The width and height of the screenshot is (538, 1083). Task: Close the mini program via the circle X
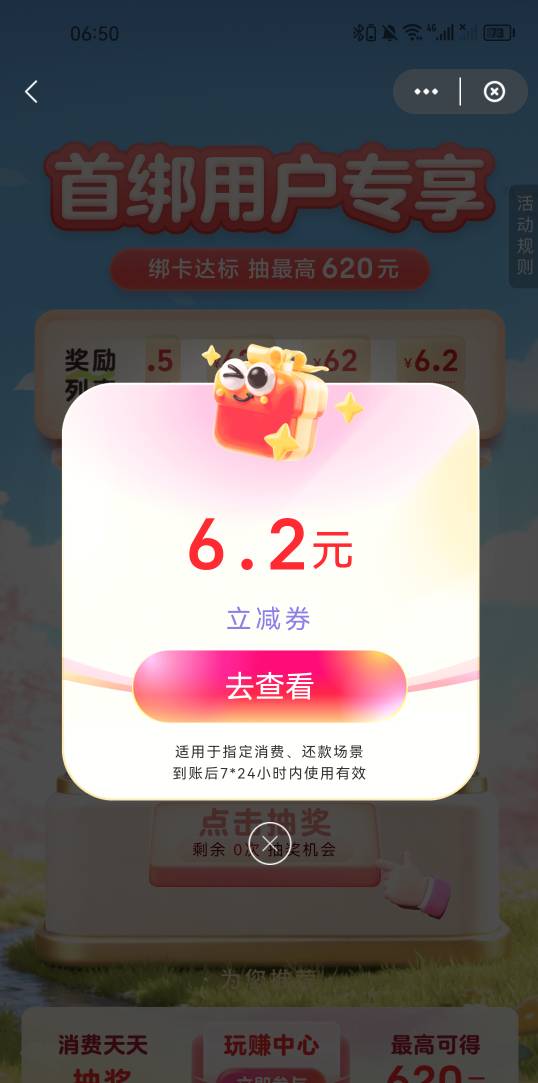(494, 92)
